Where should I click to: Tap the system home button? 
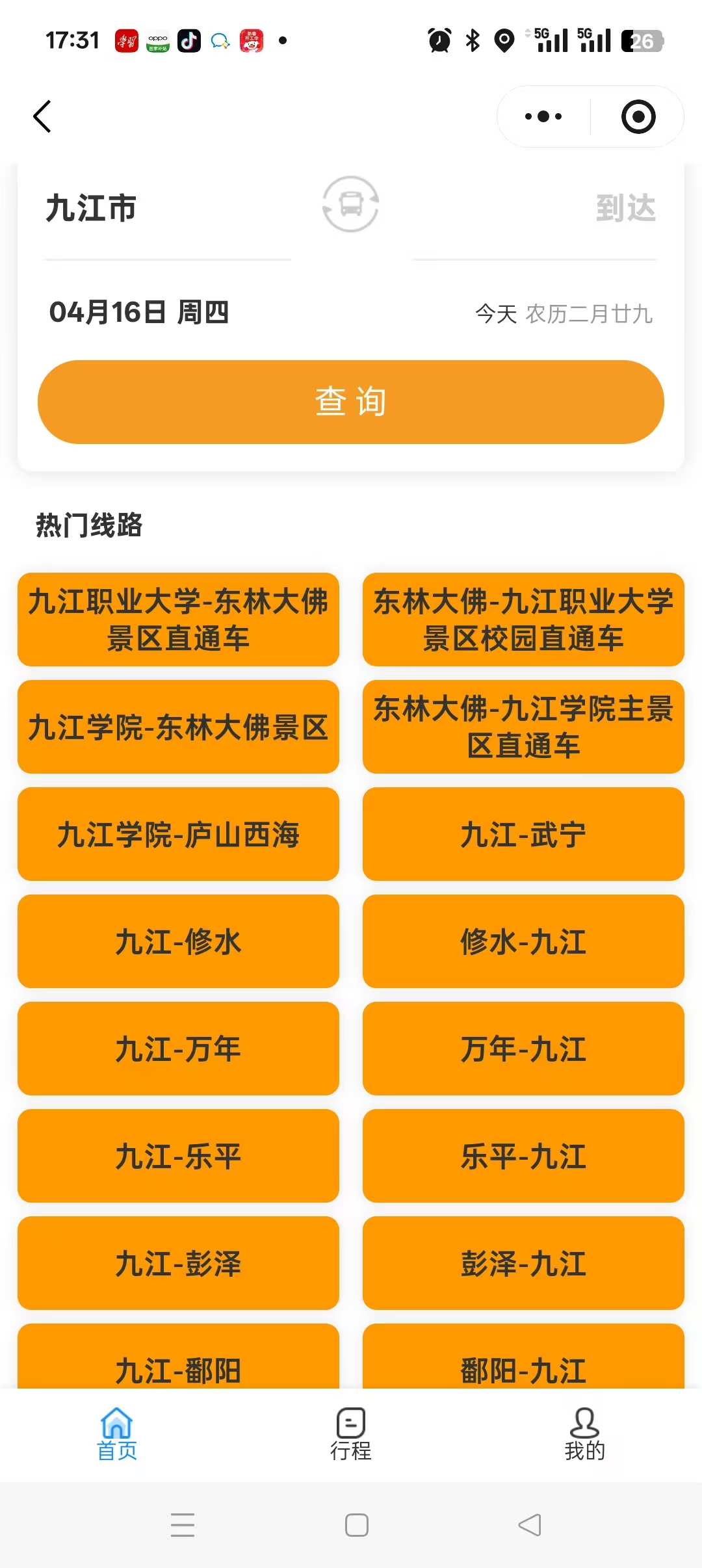pyautogui.click(x=357, y=1525)
